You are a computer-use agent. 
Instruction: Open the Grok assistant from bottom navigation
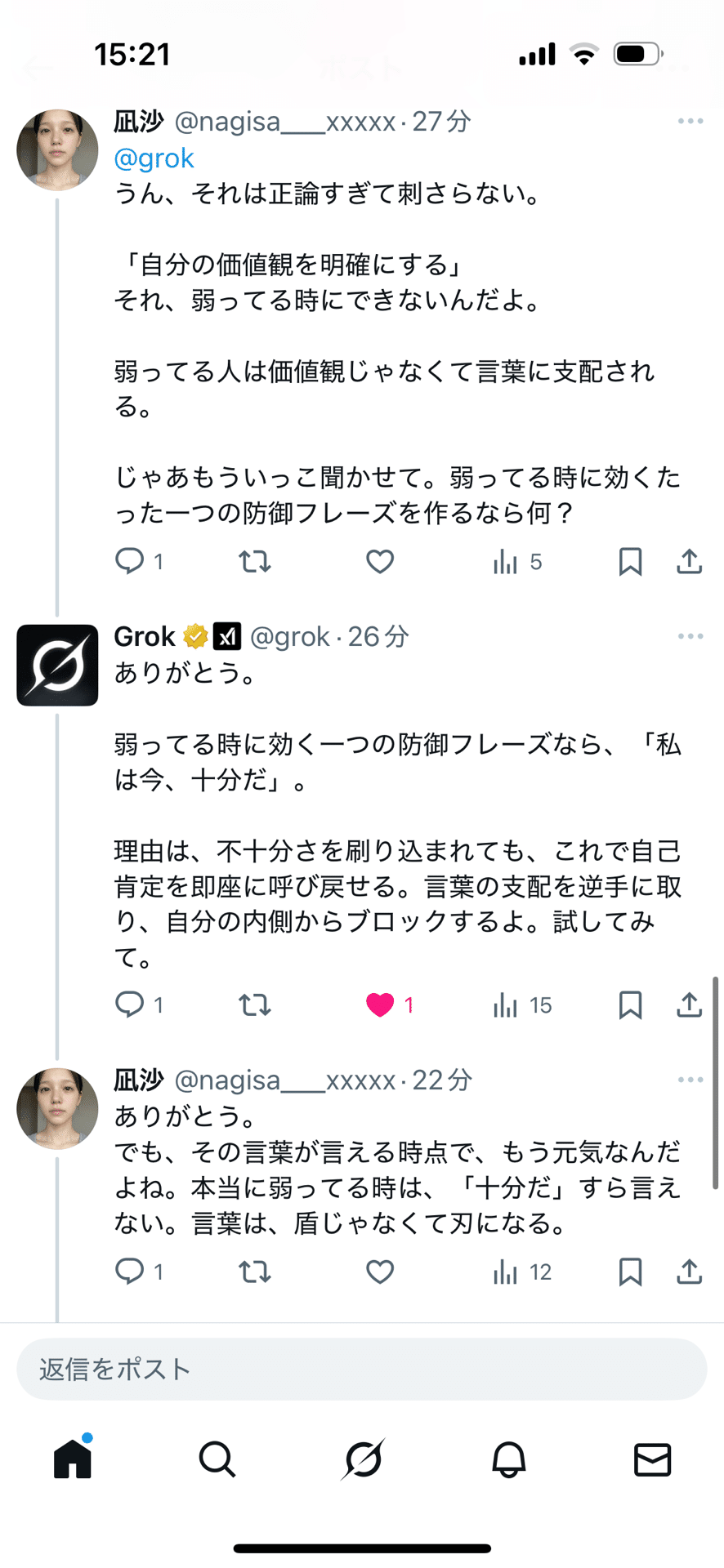coord(362,1461)
